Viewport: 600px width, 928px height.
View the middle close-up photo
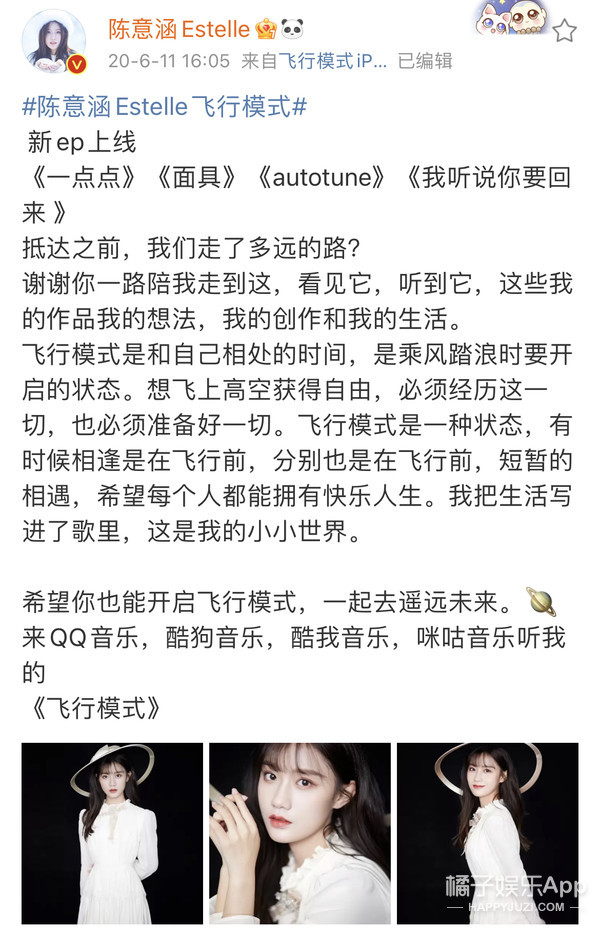300,832
